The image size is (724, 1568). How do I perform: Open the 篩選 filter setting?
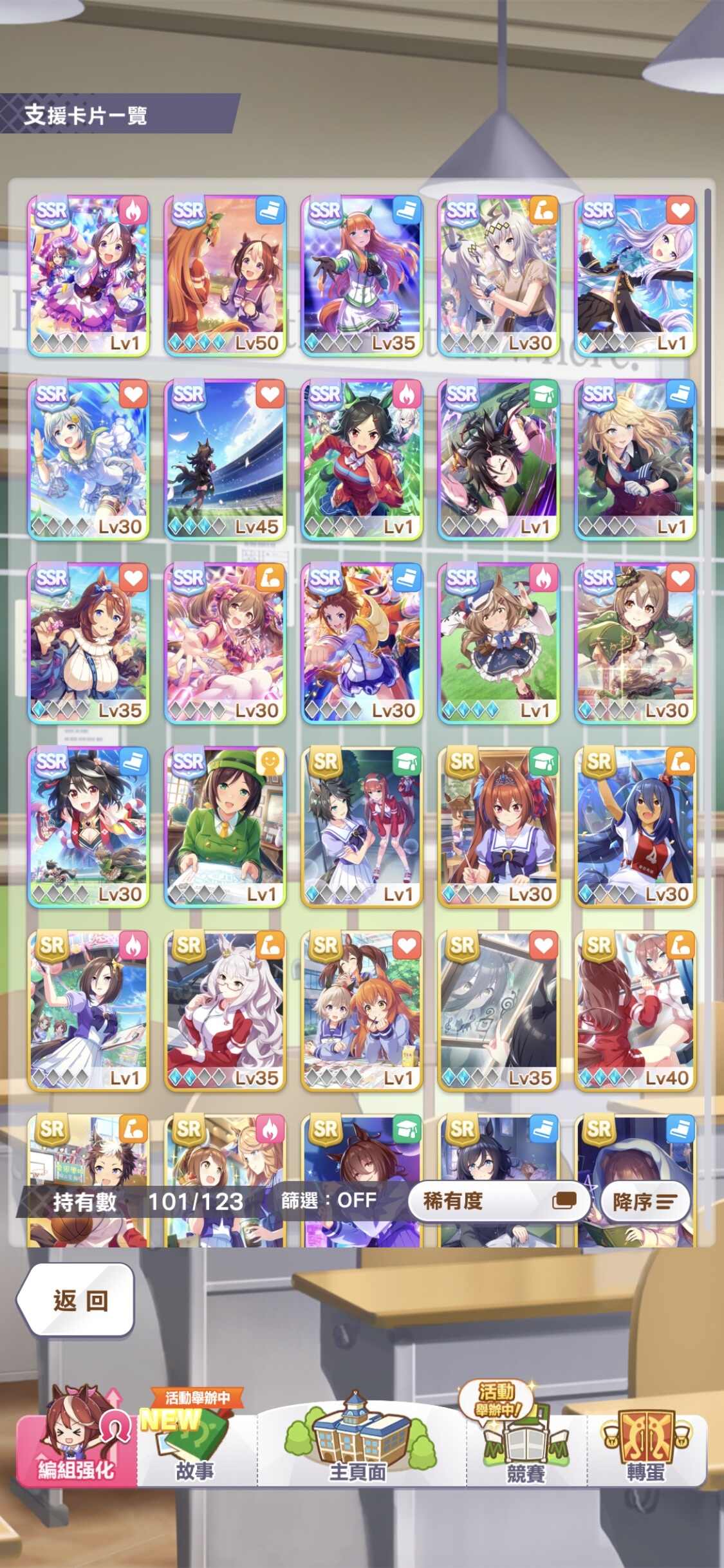pyautogui.click(x=329, y=1200)
